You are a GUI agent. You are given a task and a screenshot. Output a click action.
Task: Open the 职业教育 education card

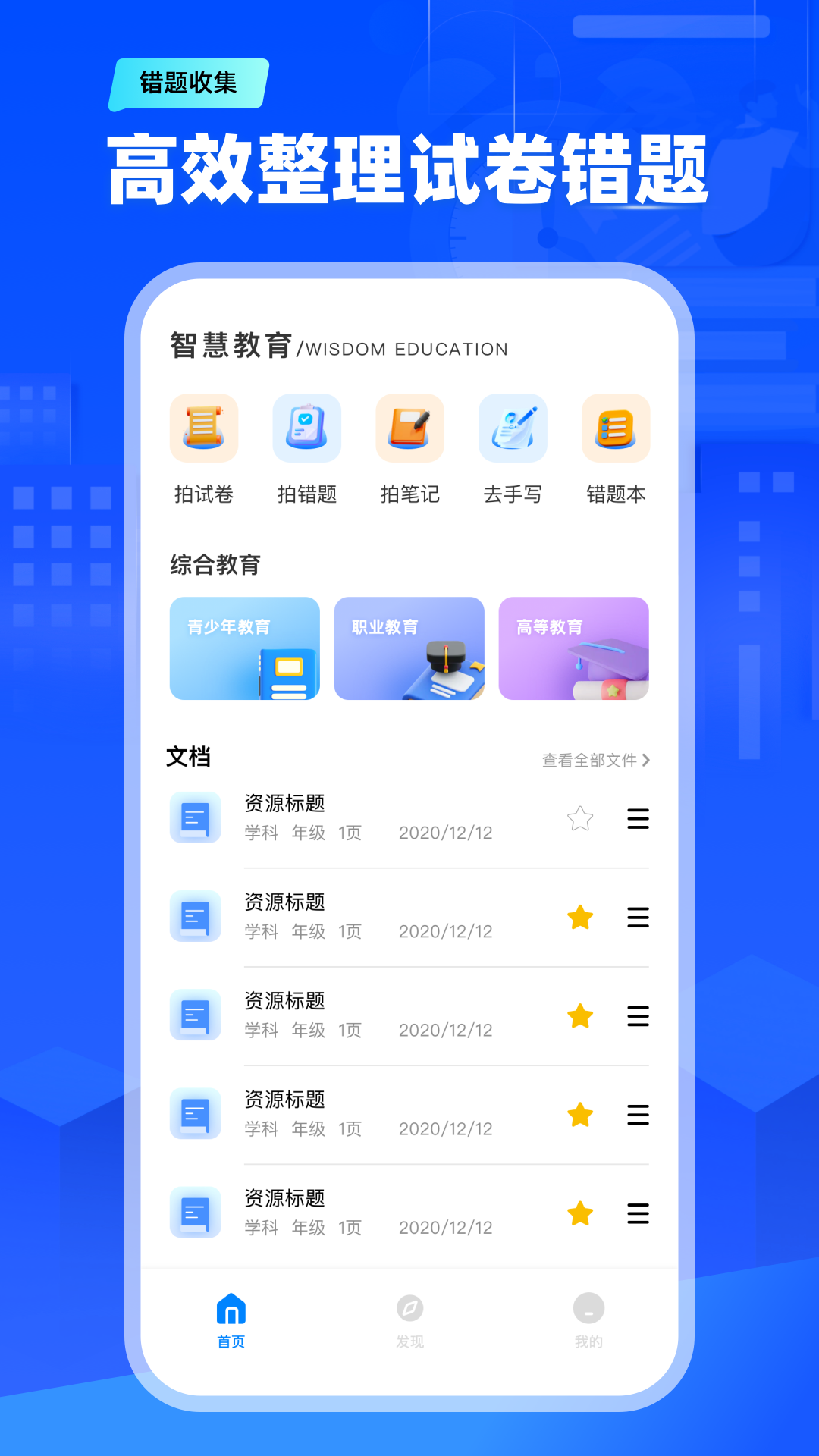pyautogui.click(x=409, y=648)
